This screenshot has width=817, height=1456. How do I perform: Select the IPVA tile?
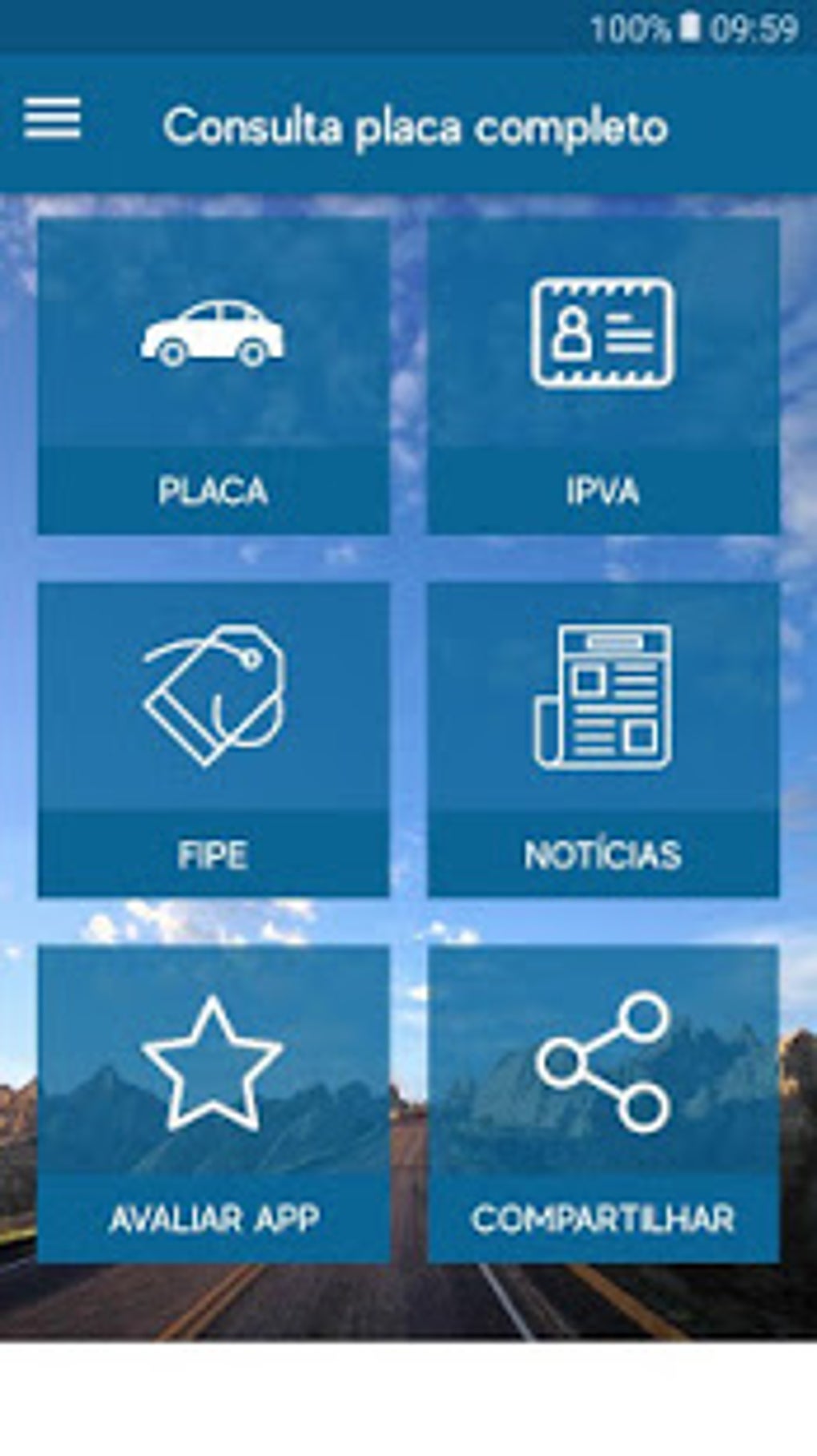[603, 375]
